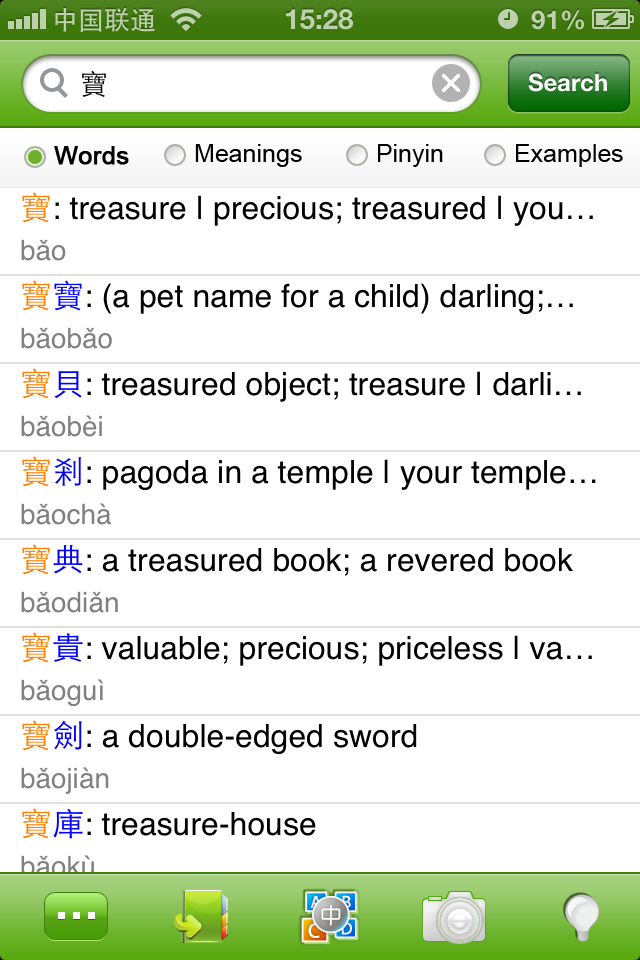Open the colored character blocks tab

(330, 916)
